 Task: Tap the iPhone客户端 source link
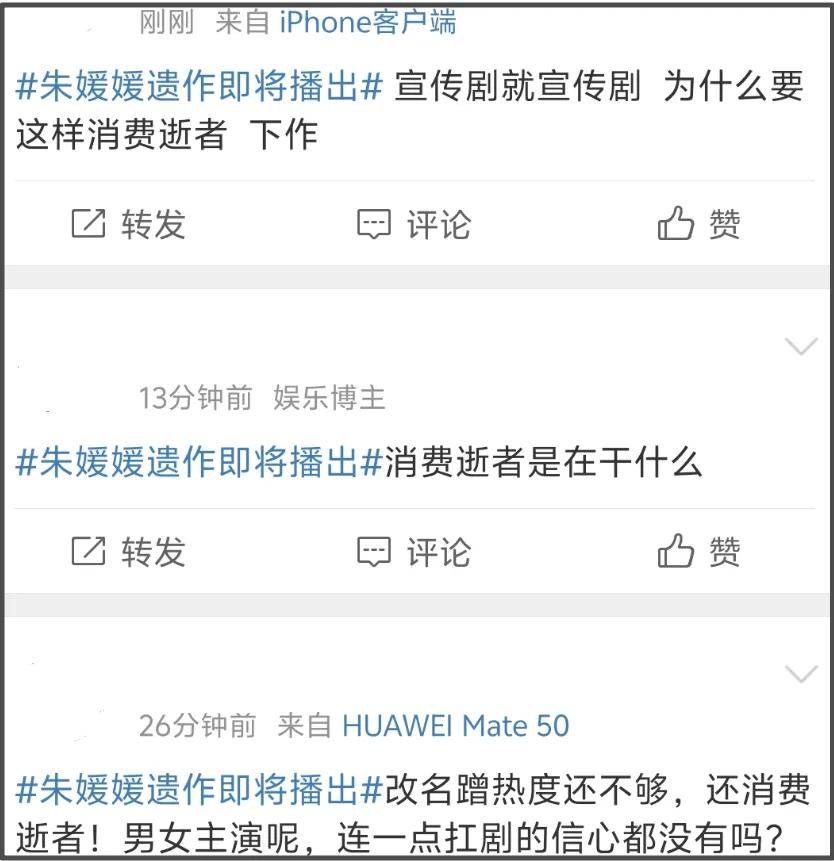click(367, 23)
